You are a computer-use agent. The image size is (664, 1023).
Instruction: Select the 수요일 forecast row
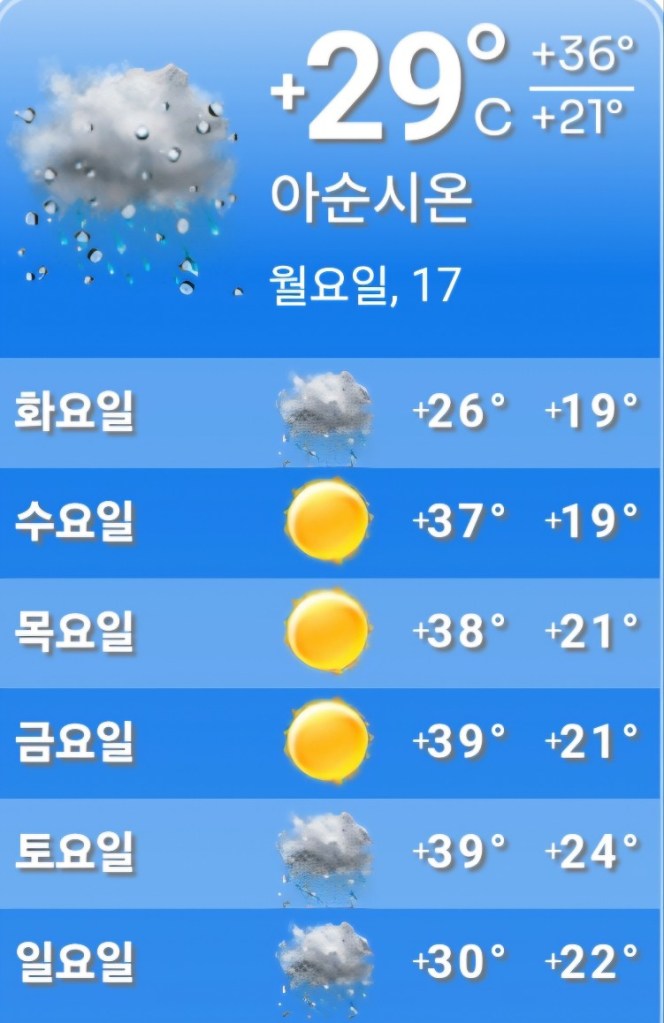coord(330,522)
